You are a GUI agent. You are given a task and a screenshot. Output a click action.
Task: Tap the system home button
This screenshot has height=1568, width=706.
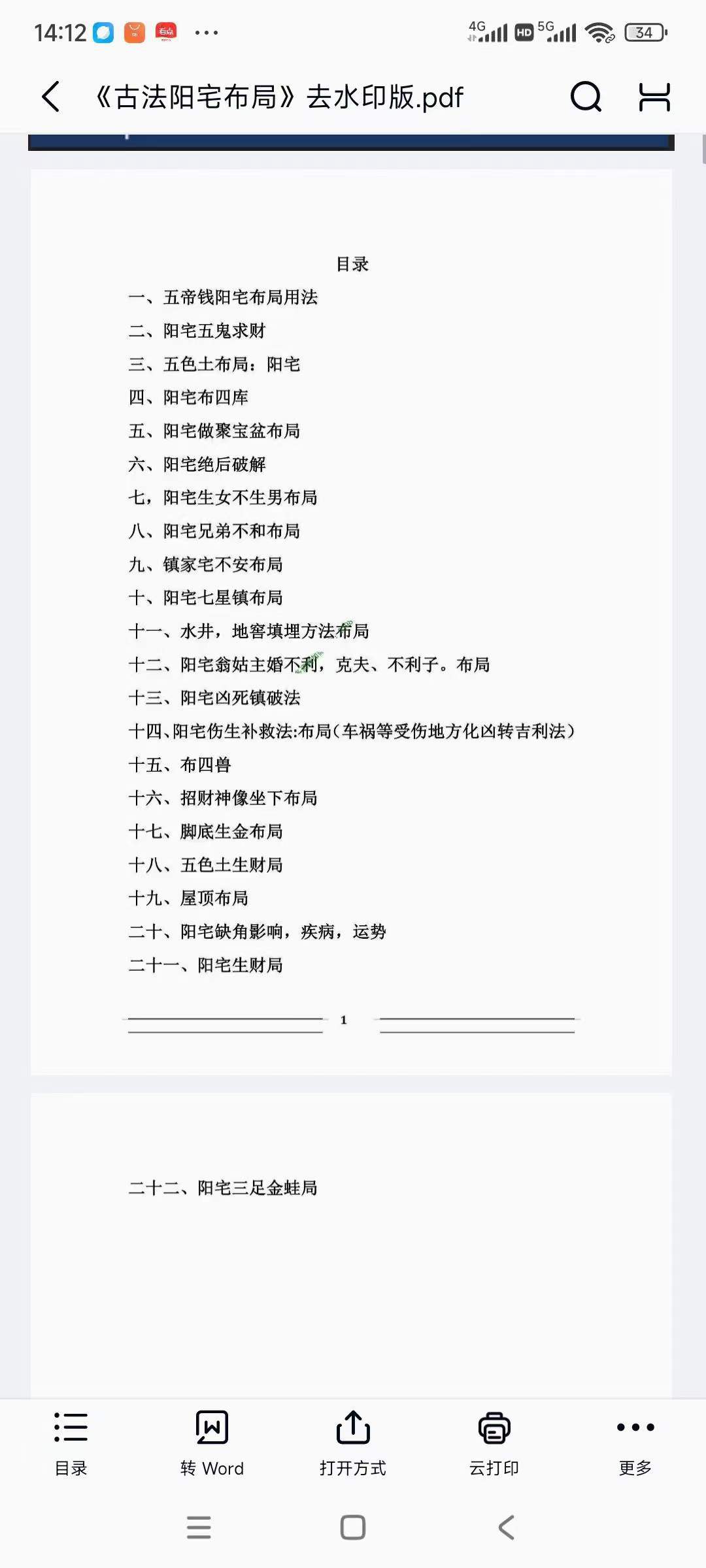click(x=353, y=1527)
